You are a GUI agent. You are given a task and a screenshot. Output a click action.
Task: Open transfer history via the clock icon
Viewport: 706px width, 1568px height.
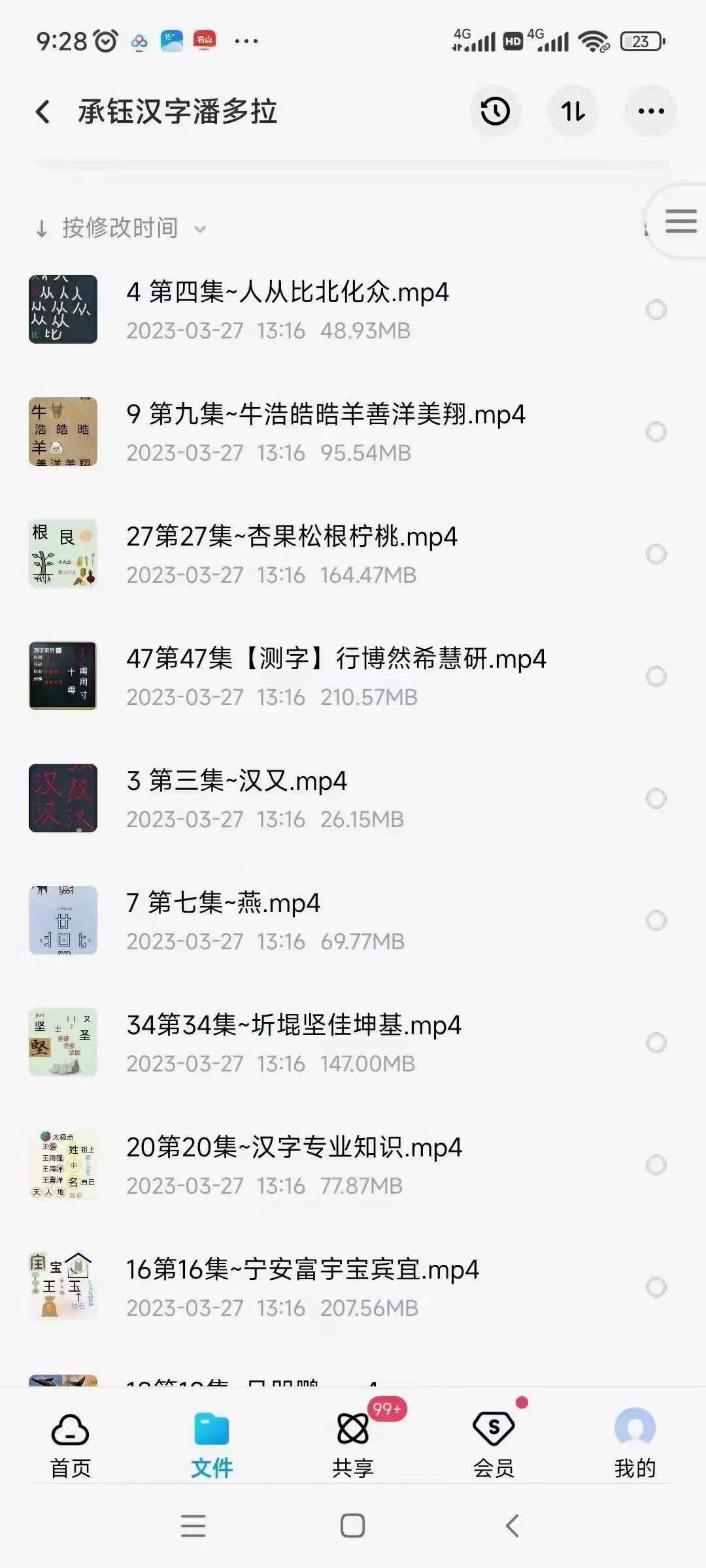(495, 112)
